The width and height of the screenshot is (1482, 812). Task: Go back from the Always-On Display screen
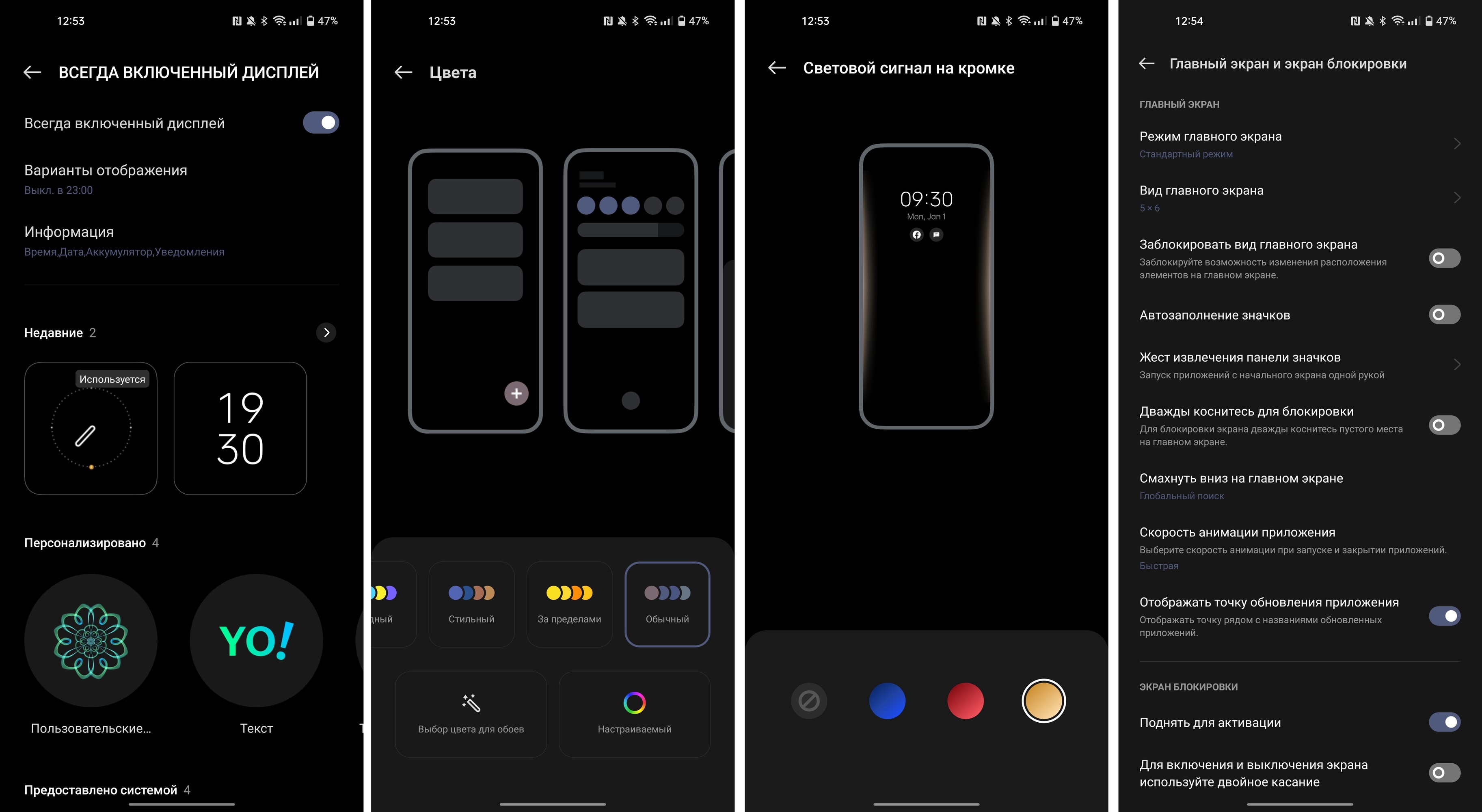(32, 72)
